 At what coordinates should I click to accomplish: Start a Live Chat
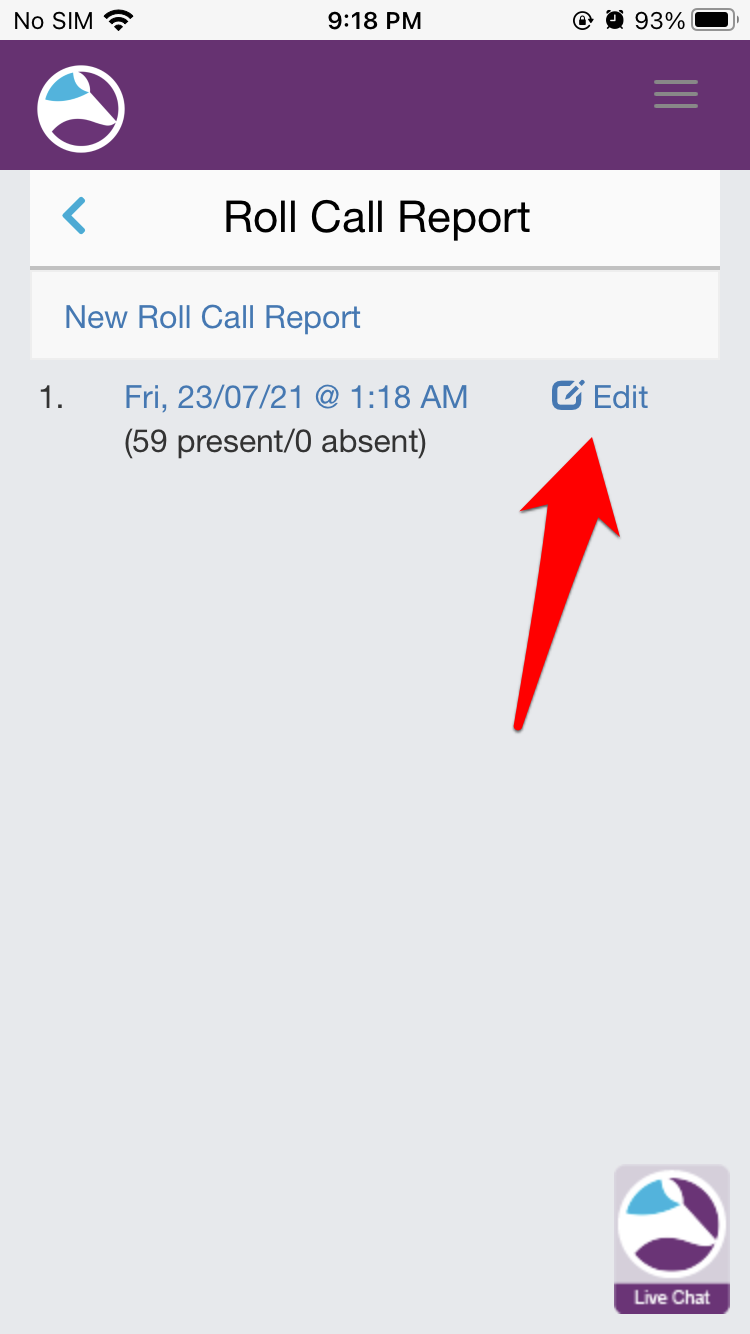(671, 1239)
